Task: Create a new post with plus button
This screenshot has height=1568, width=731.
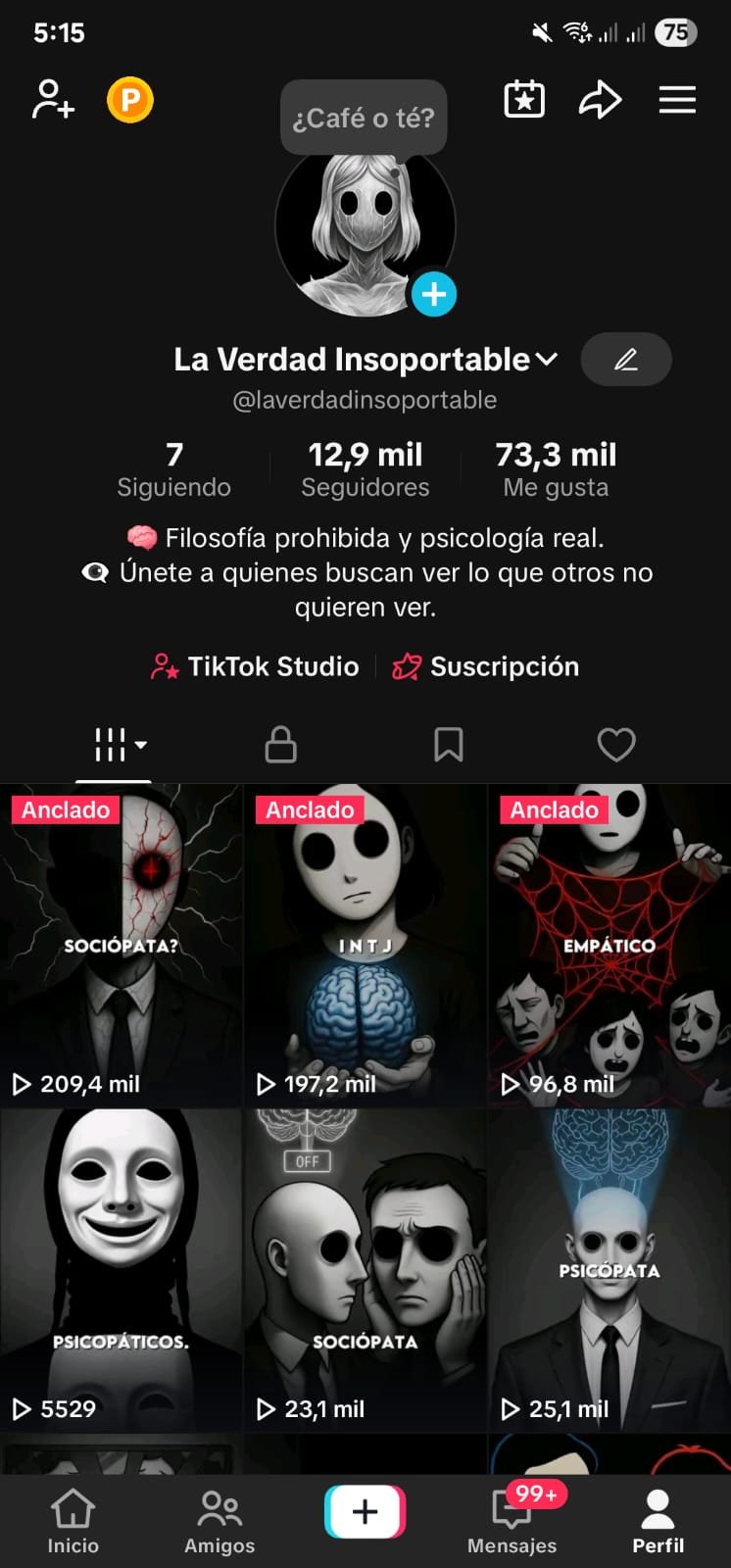Action: 365,1511
